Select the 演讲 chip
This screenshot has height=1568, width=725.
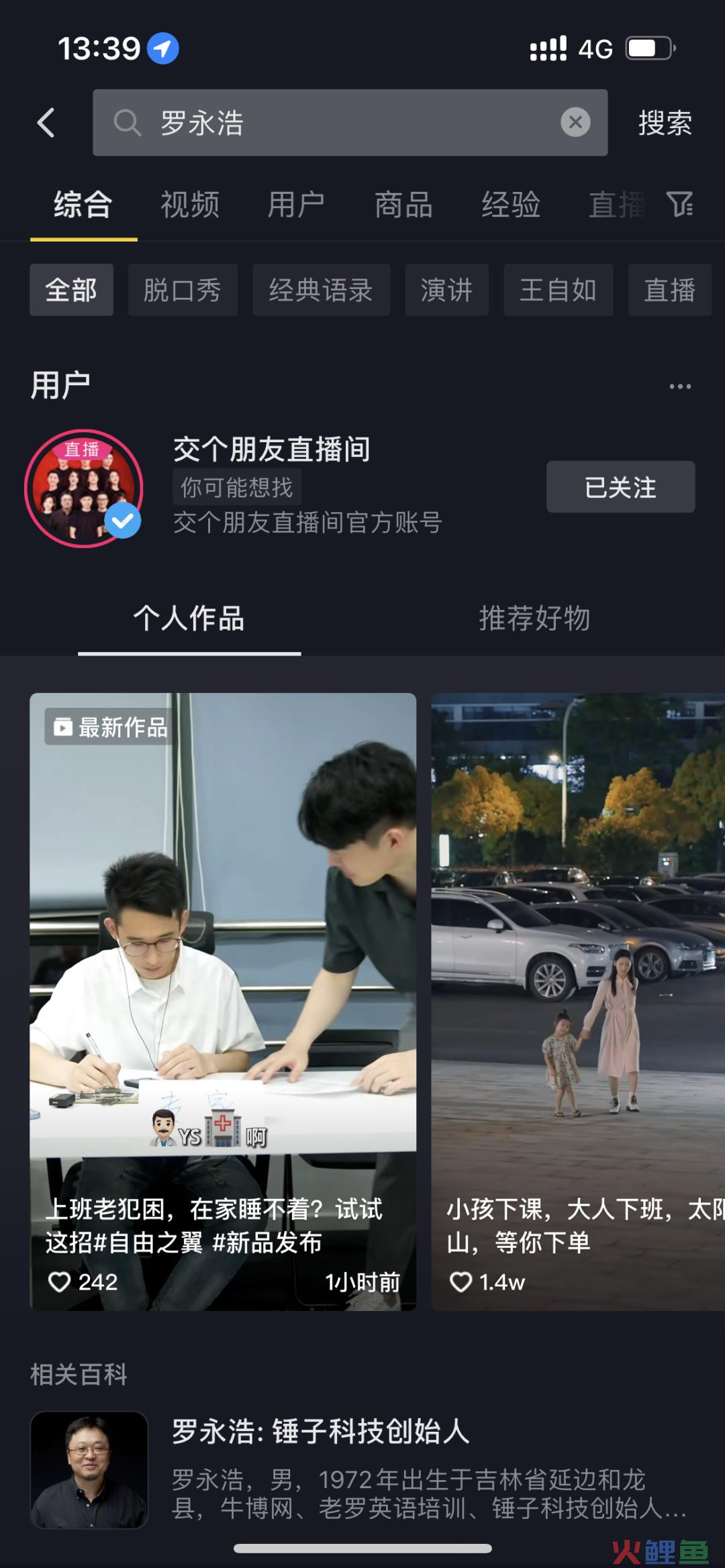pos(446,291)
